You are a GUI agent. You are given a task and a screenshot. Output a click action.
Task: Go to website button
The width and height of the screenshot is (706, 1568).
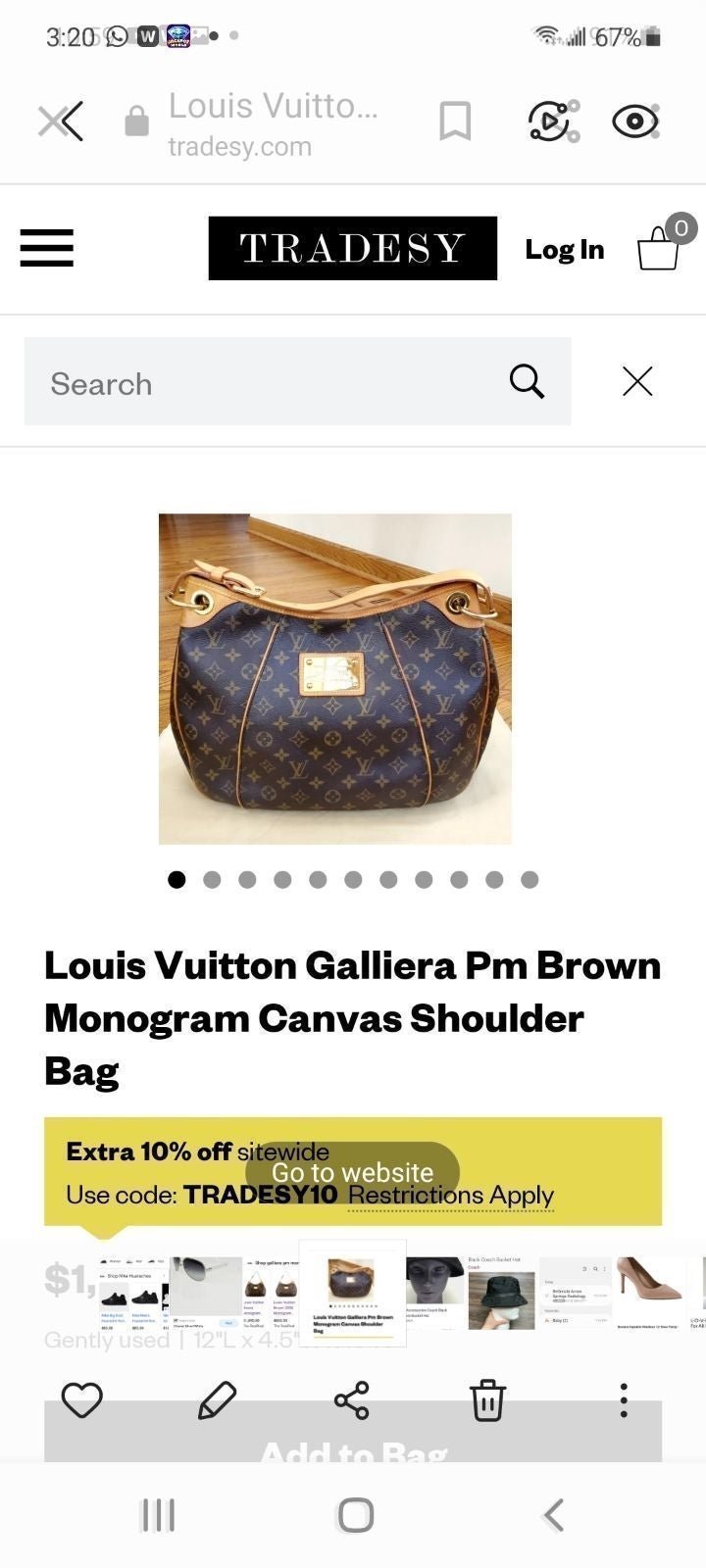pos(352,1172)
